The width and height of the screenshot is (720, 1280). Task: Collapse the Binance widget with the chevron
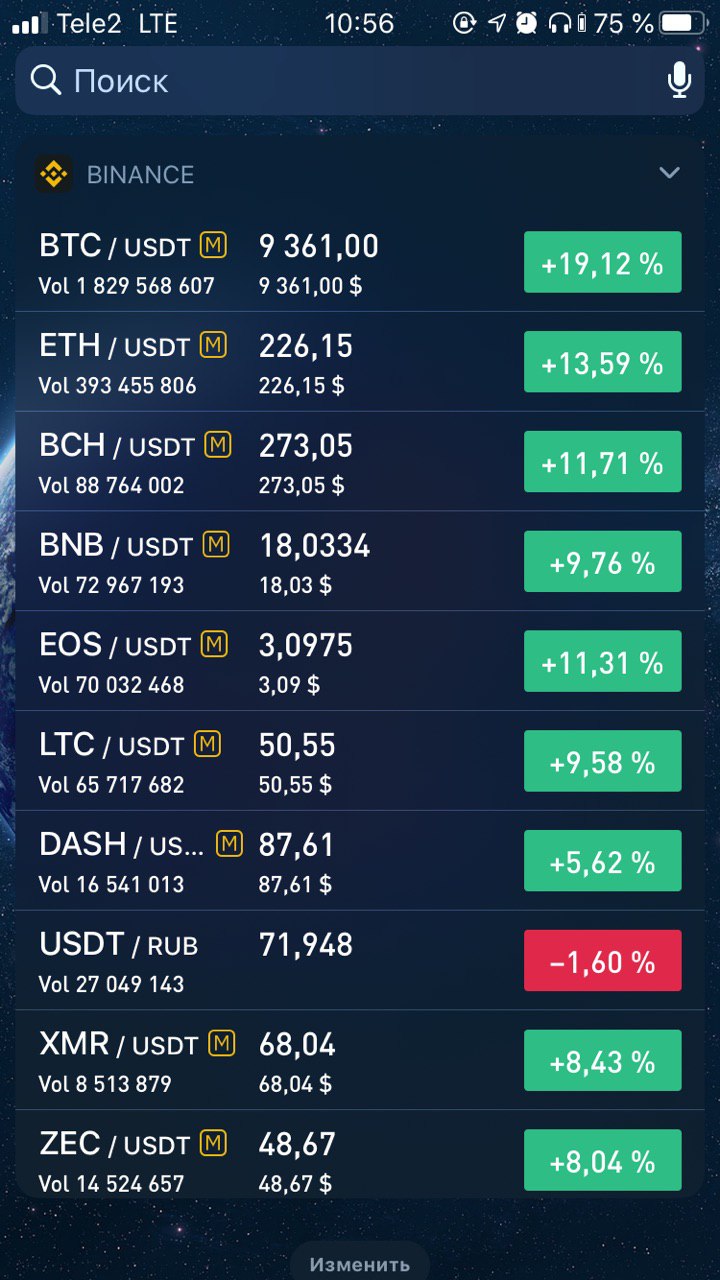click(669, 173)
